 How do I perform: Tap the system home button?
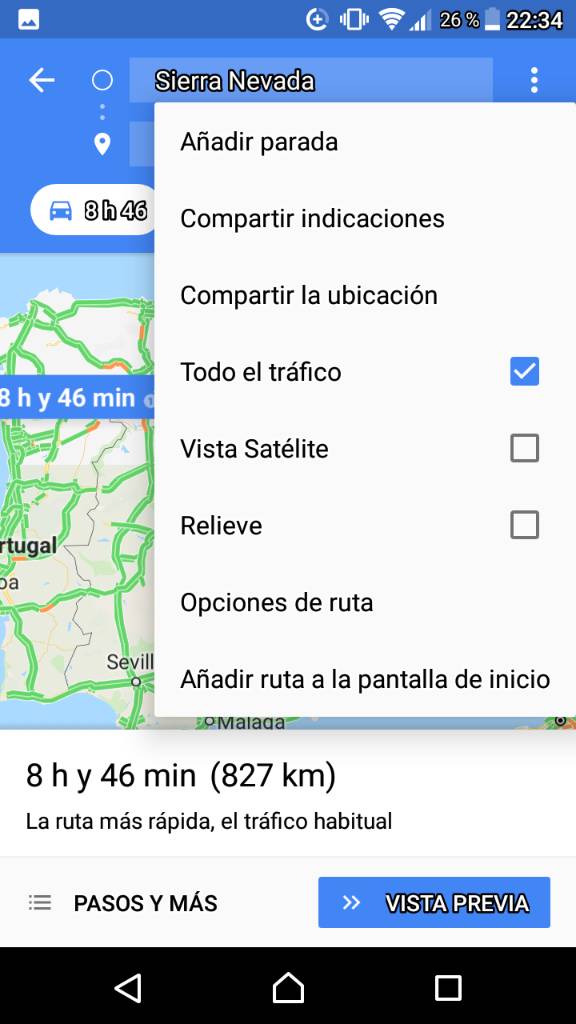pyautogui.click(x=288, y=987)
